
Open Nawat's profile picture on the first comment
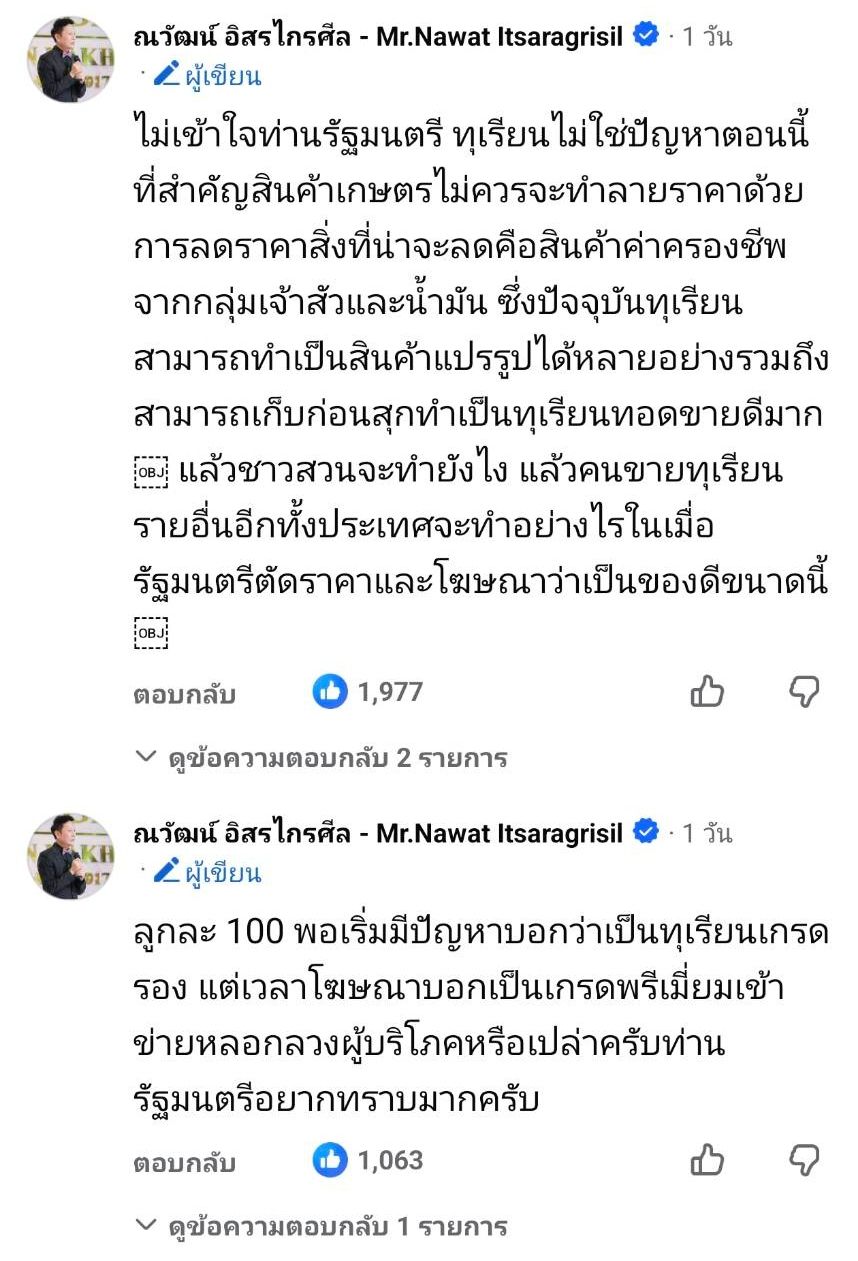click(69, 59)
